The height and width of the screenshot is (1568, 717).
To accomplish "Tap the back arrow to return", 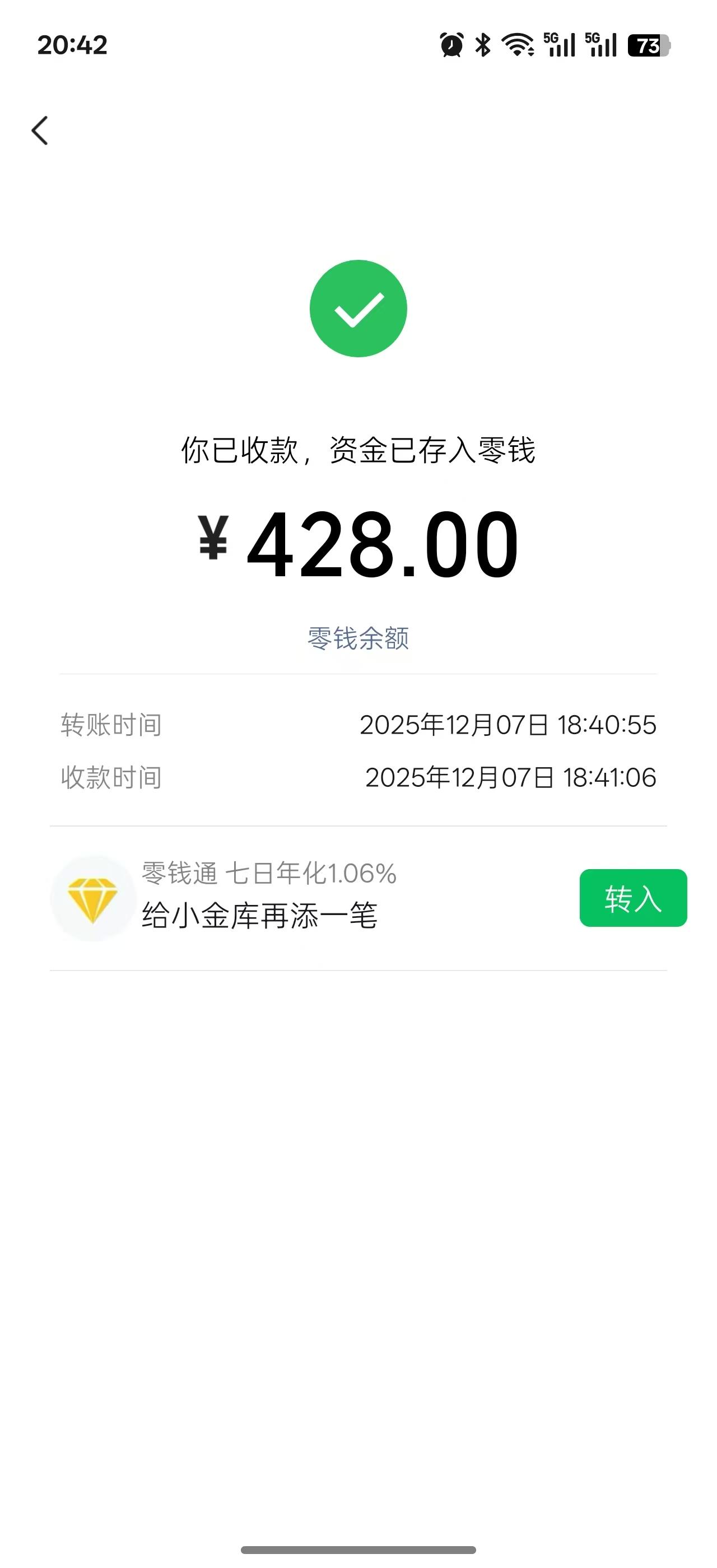I will pyautogui.click(x=40, y=131).
